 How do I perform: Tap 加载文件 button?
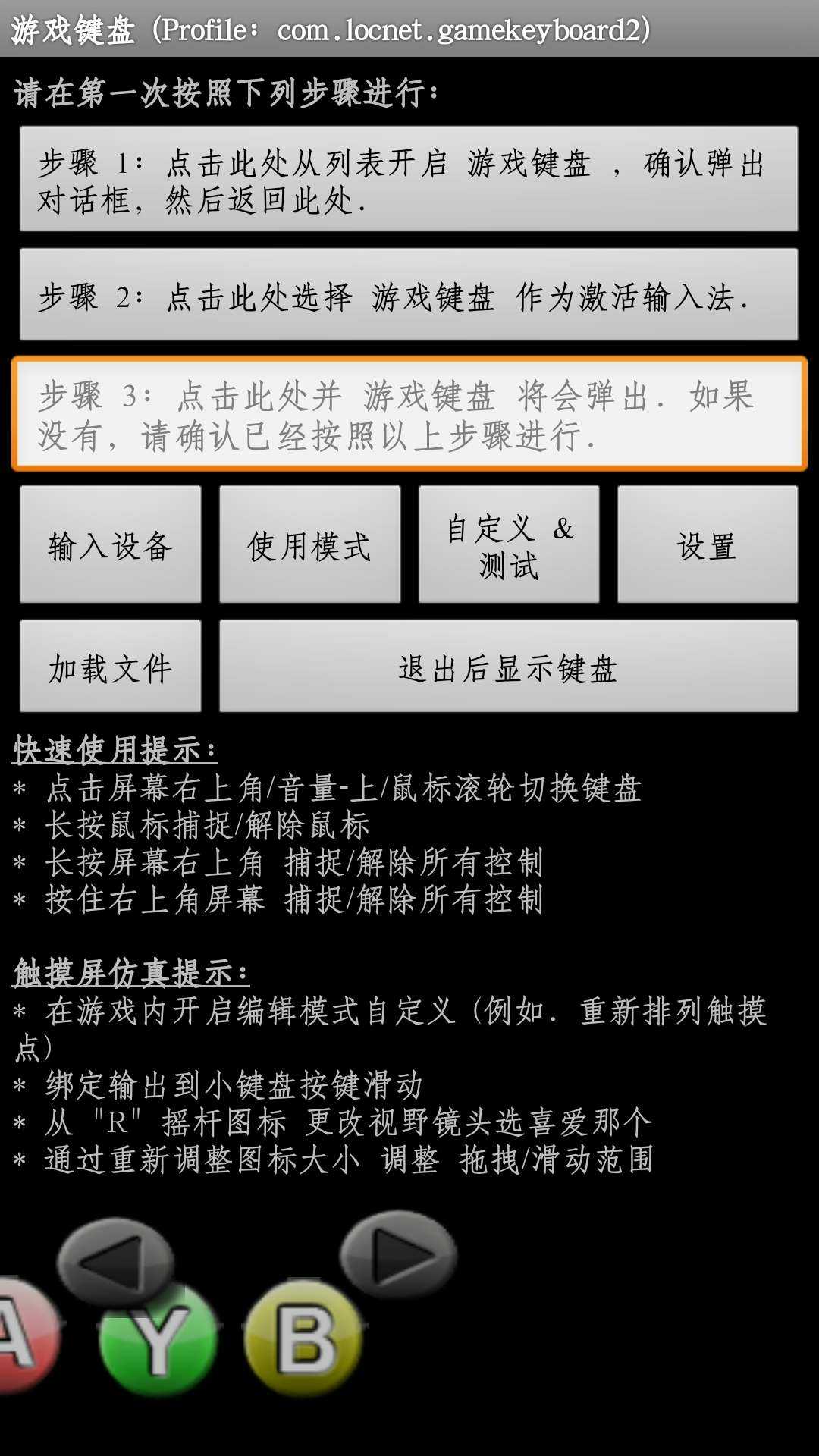tap(111, 667)
